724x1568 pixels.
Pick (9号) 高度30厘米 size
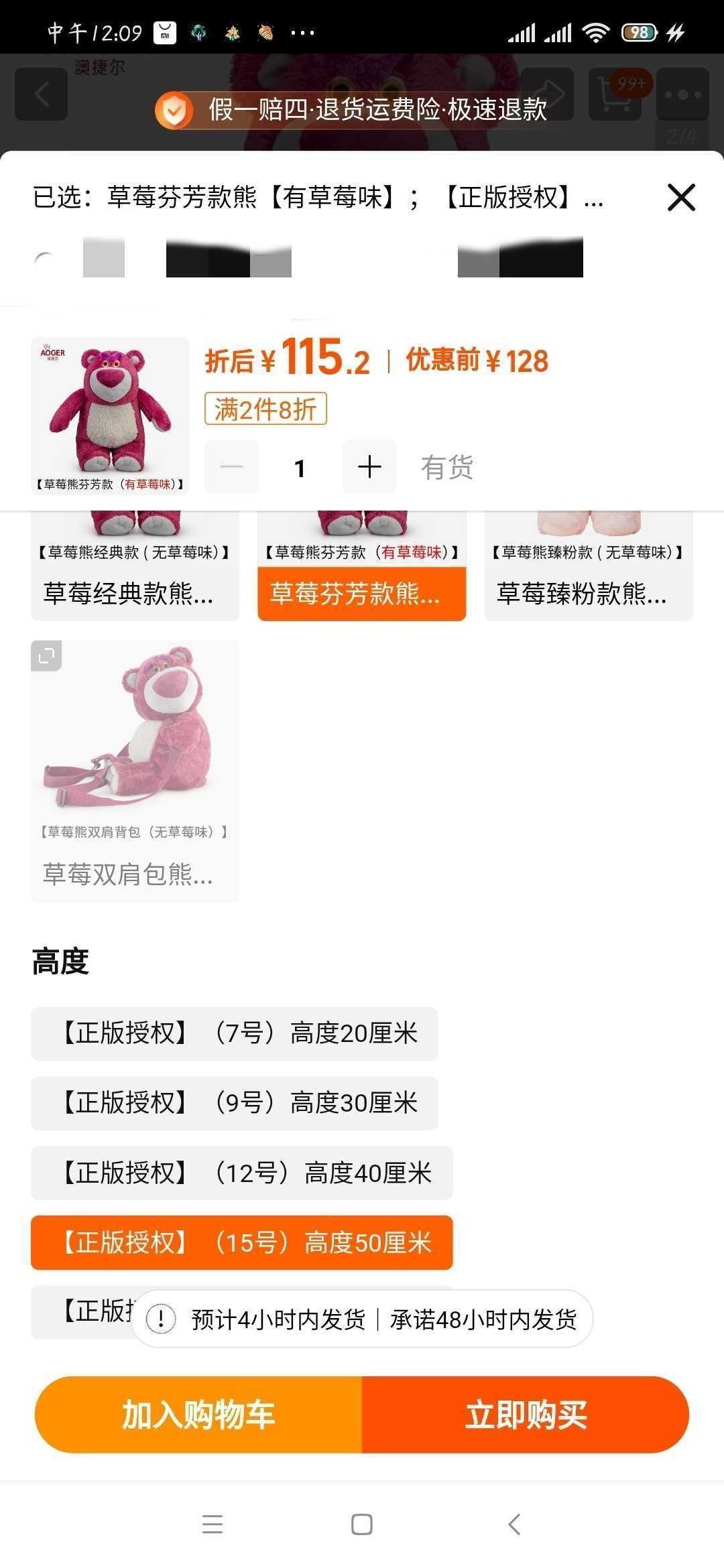(235, 1103)
